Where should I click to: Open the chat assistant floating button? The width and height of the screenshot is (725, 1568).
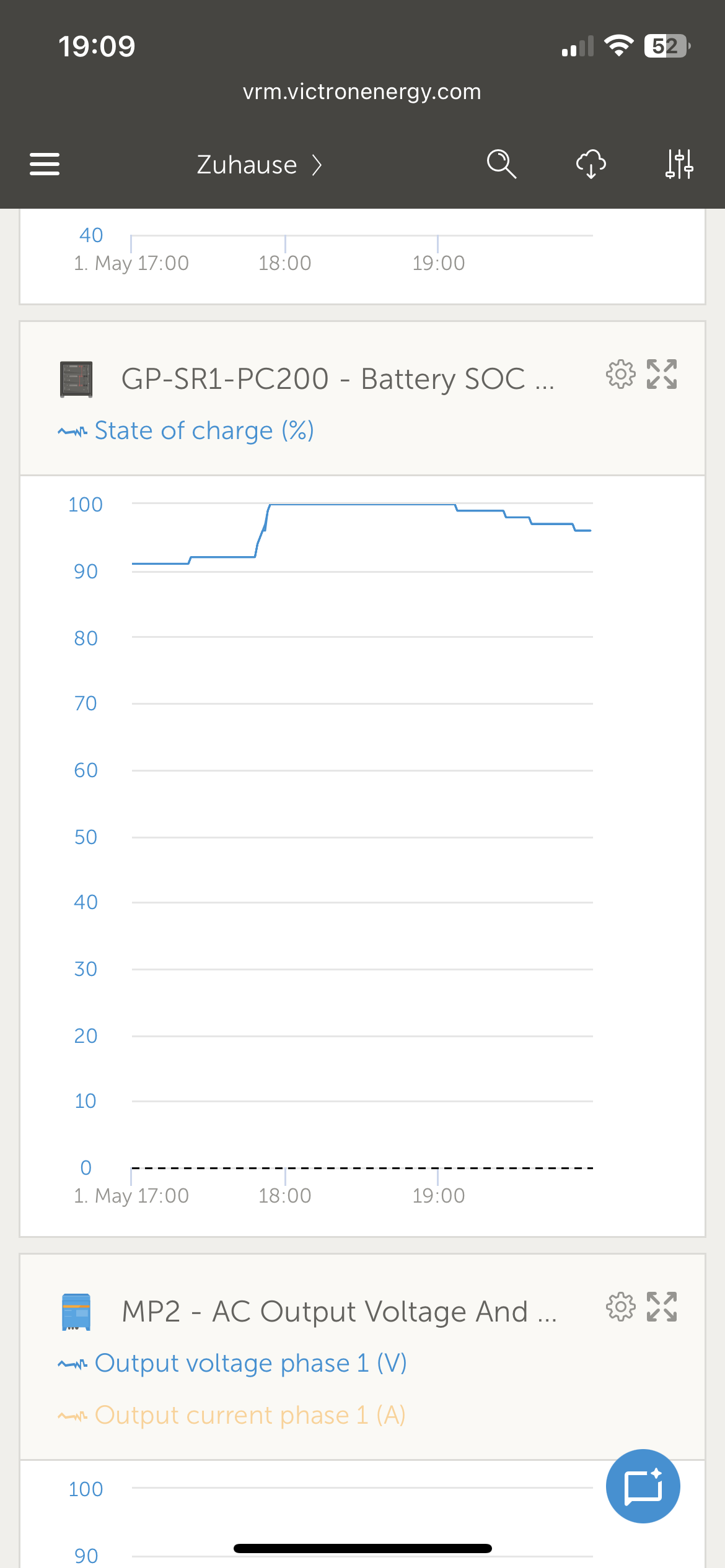point(643,1486)
